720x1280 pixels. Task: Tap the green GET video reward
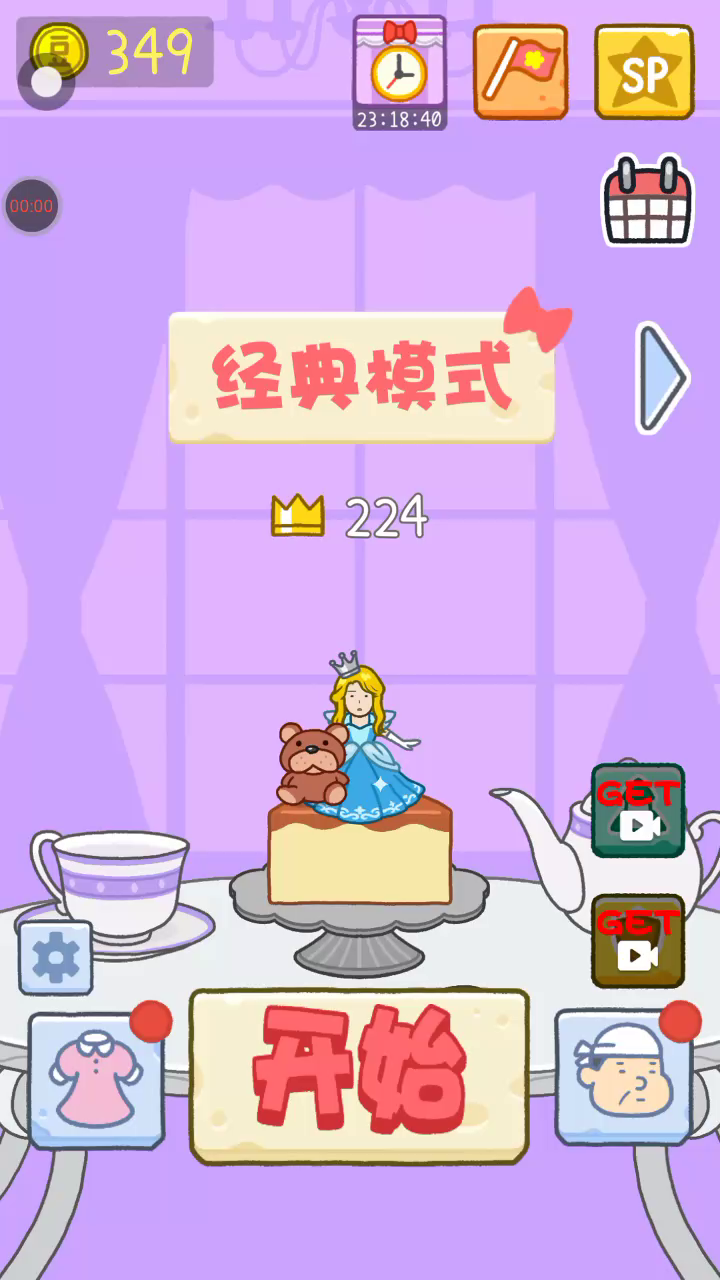(638, 810)
